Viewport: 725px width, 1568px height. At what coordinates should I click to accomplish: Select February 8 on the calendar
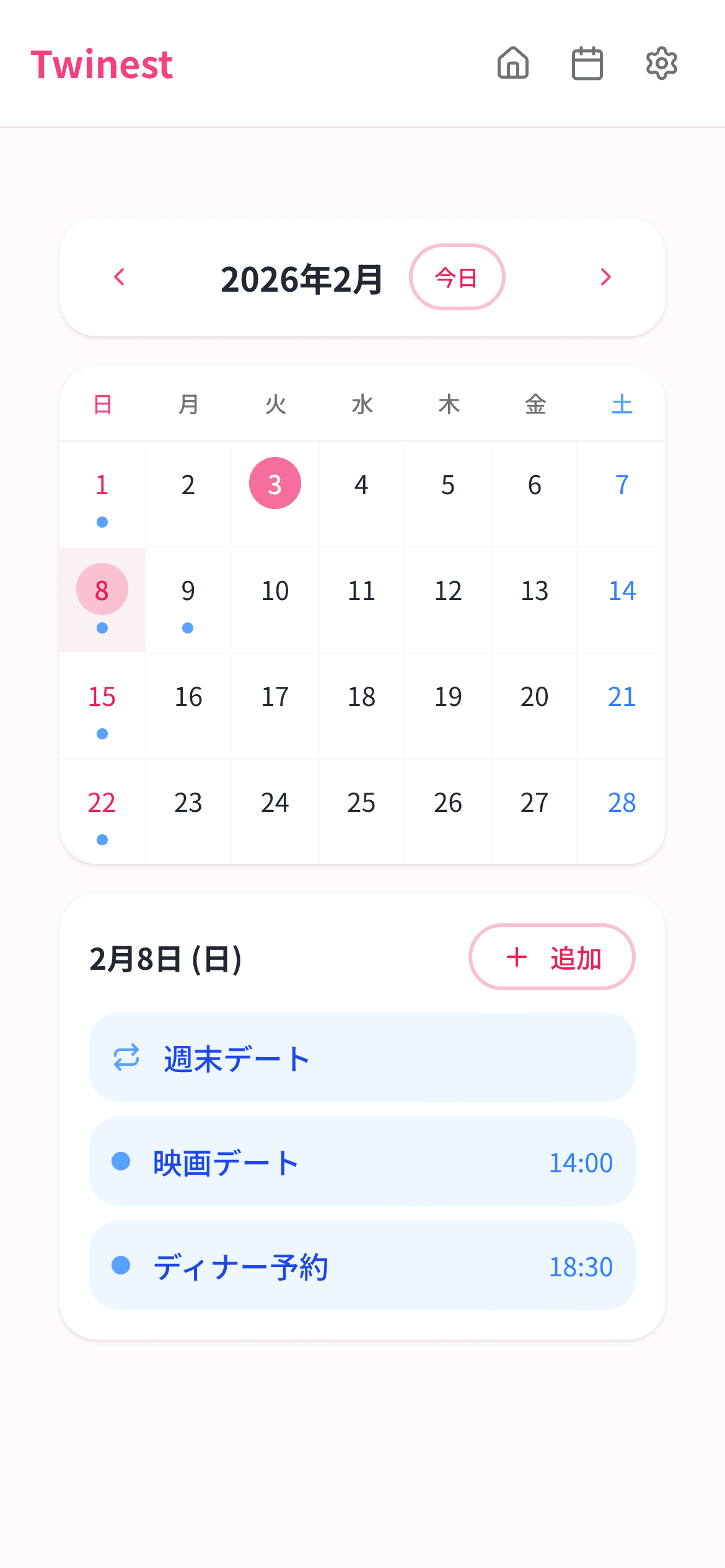[x=102, y=589]
